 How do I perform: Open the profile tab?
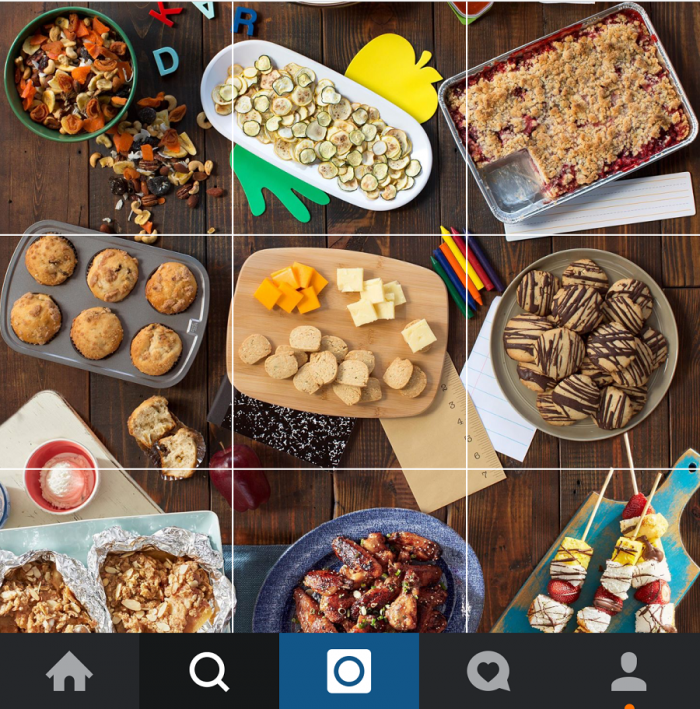coord(628,671)
